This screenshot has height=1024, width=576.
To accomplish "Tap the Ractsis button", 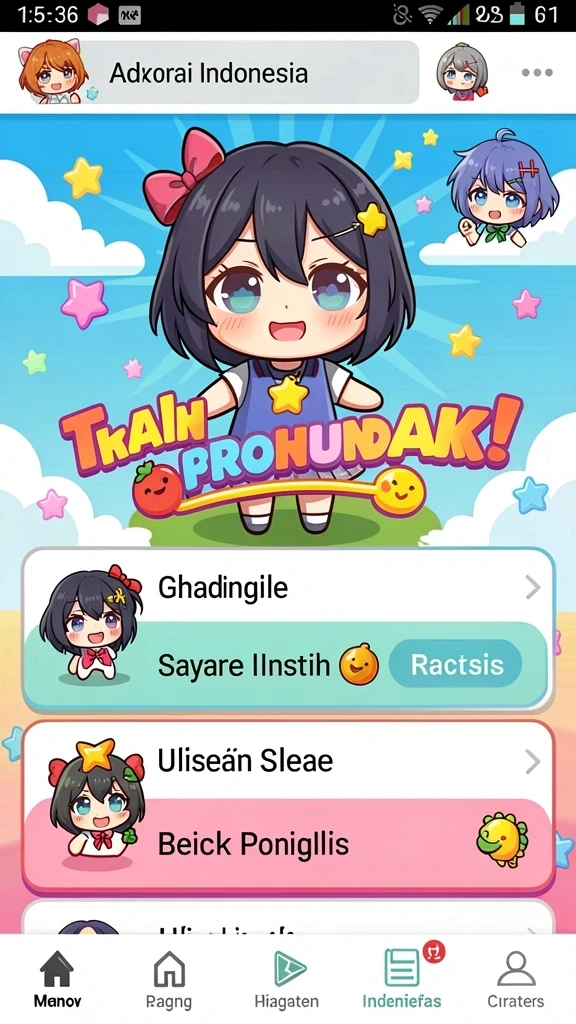I will click(455, 665).
